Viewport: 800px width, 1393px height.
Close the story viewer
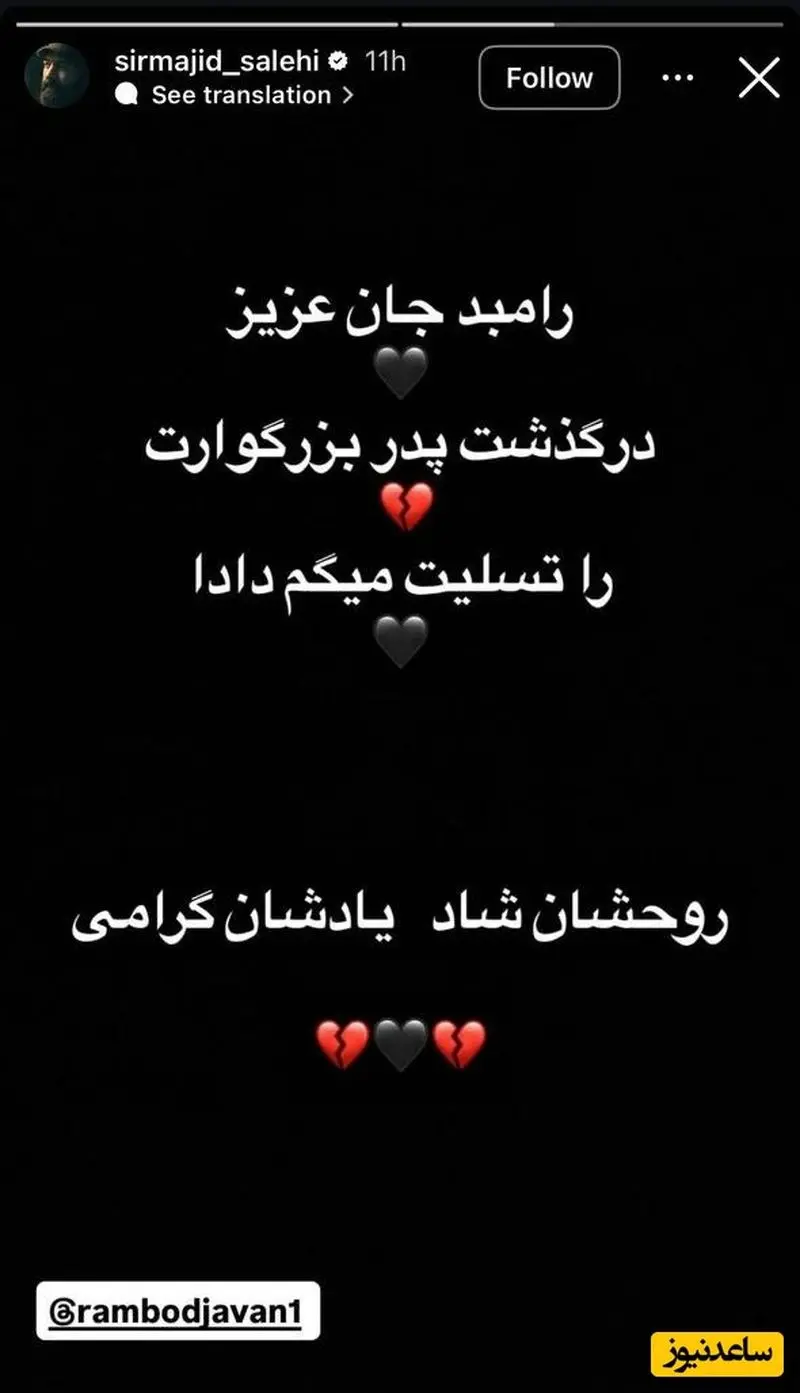[x=758, y=78]
